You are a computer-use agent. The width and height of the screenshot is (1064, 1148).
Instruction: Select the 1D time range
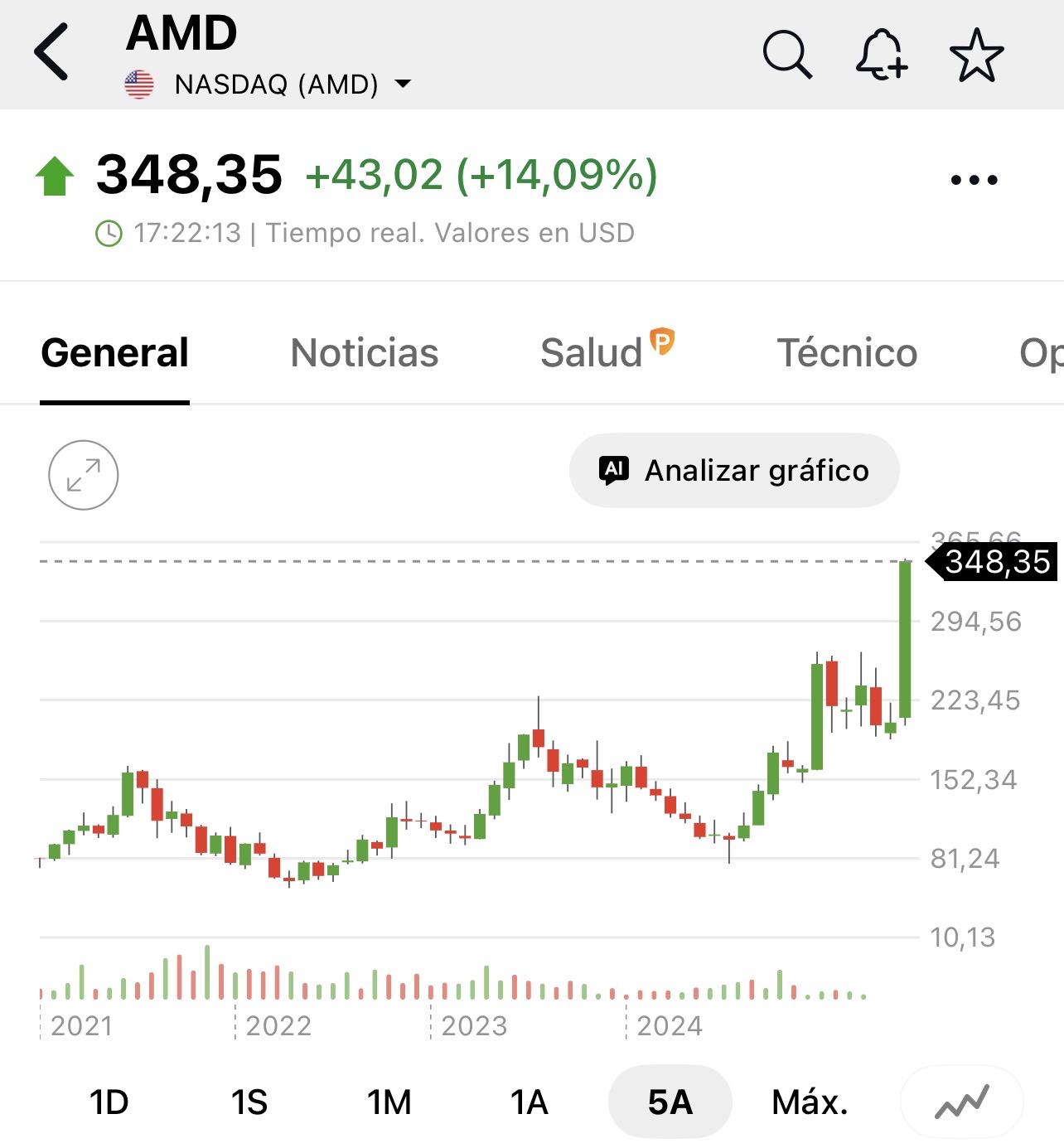109,1102
